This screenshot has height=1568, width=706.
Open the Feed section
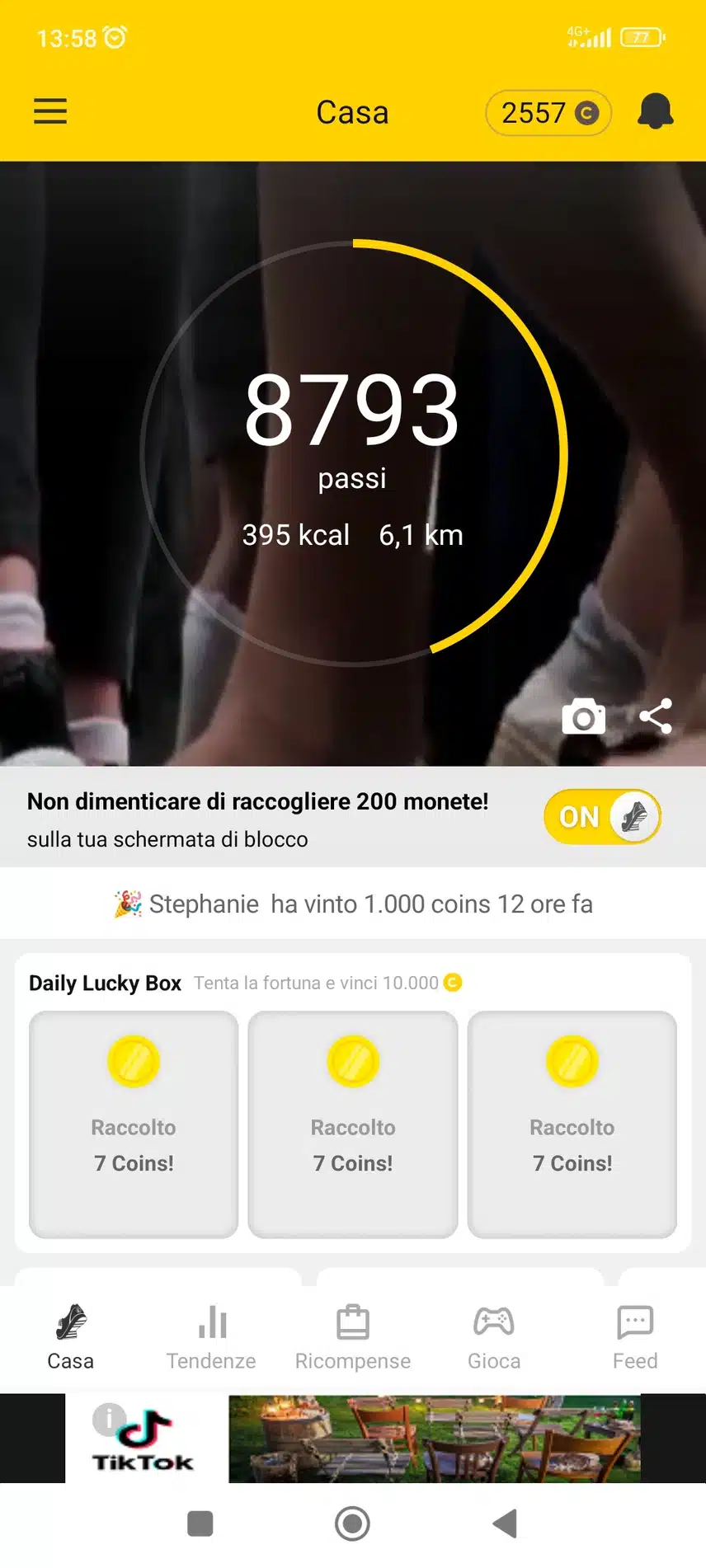click(634, 1336)
